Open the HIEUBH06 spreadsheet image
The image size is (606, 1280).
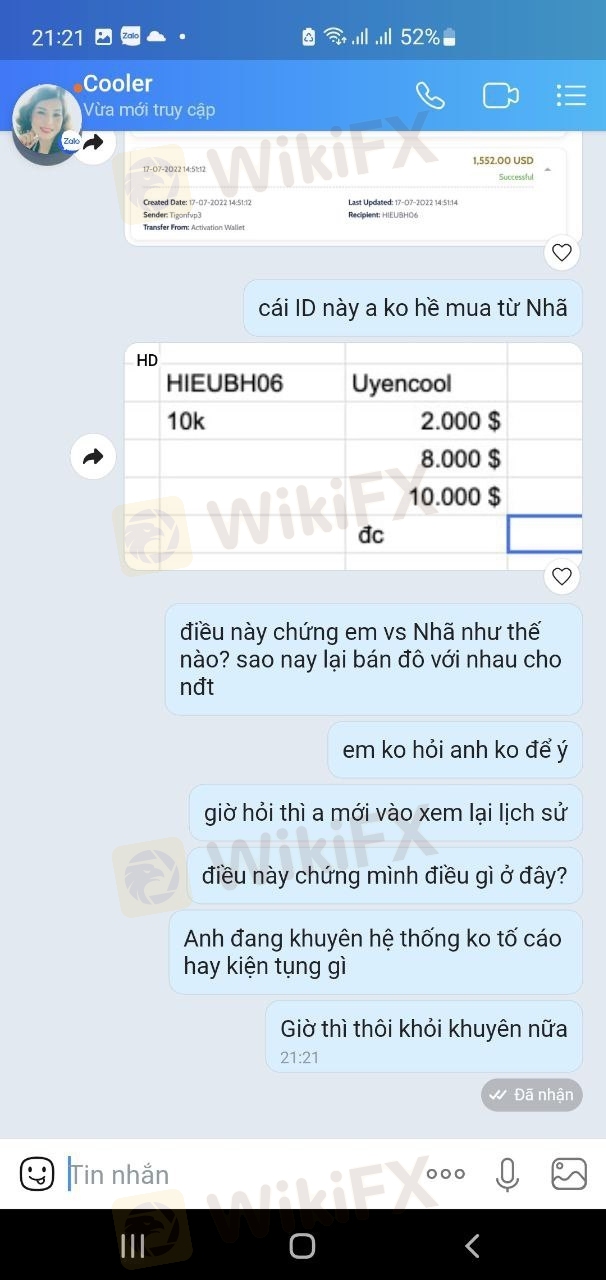click(x=353, y=456)
